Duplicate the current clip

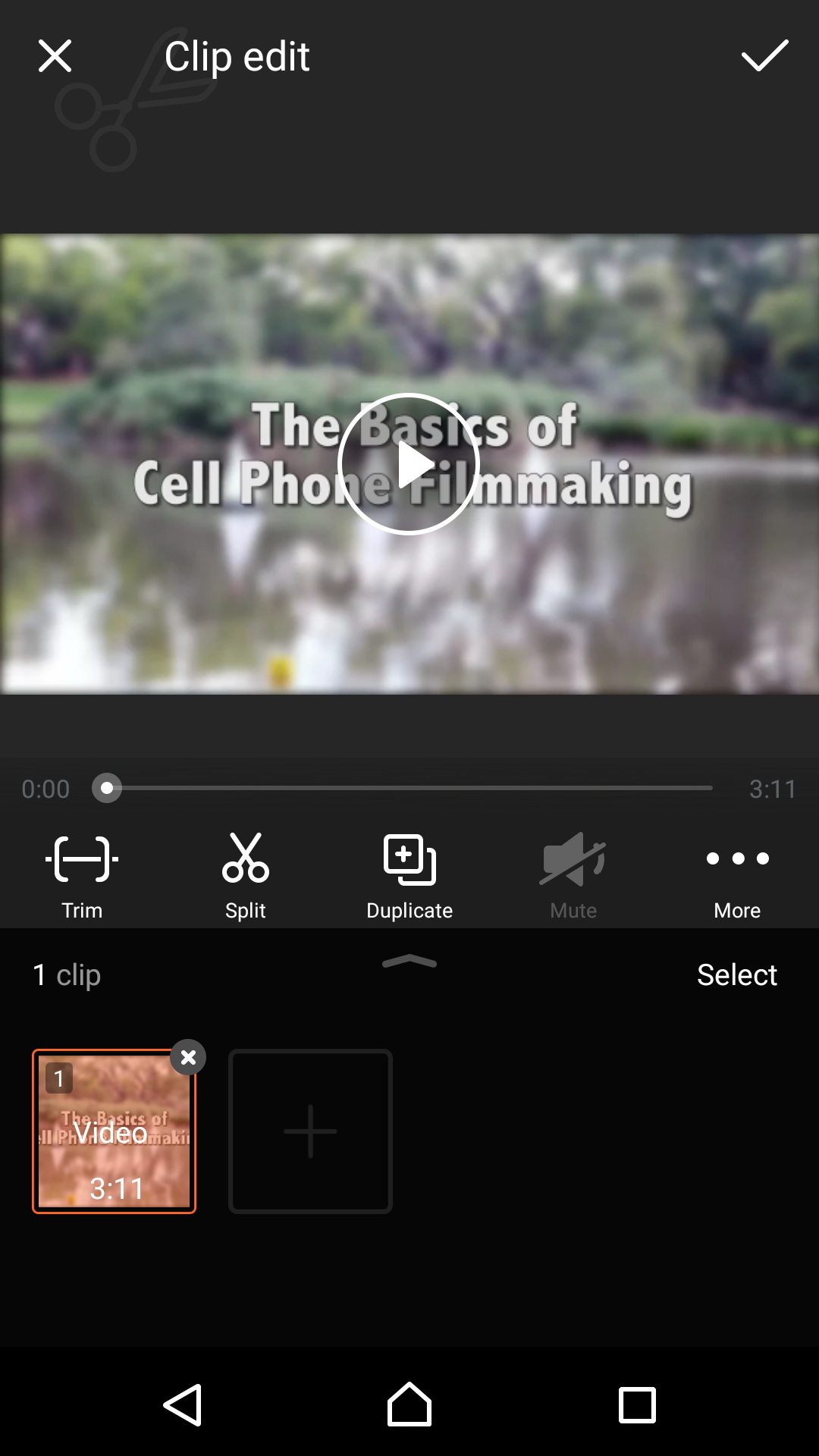pyautogui.click(x=409, y=876)
